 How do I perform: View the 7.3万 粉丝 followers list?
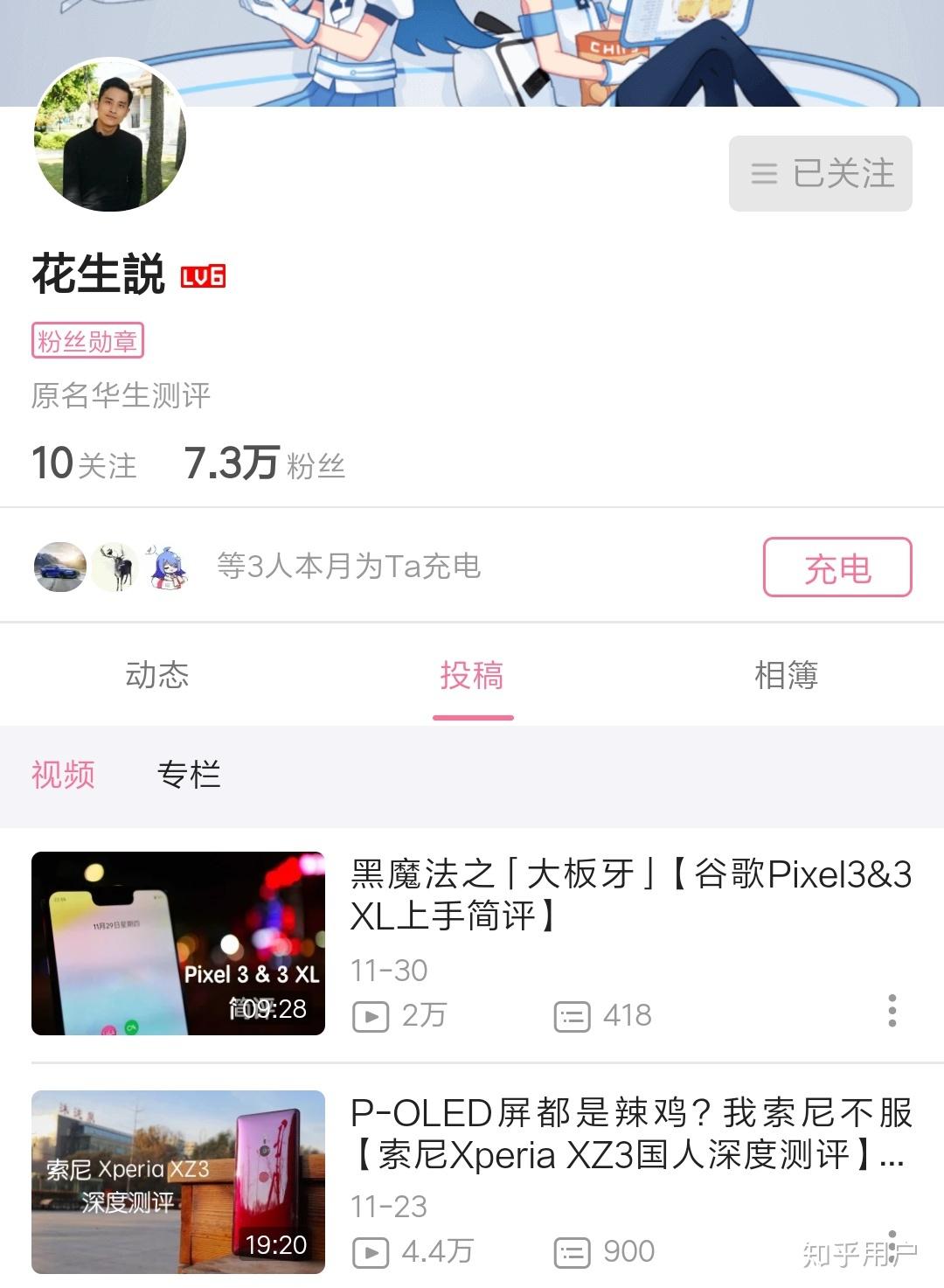coord(265,463)
